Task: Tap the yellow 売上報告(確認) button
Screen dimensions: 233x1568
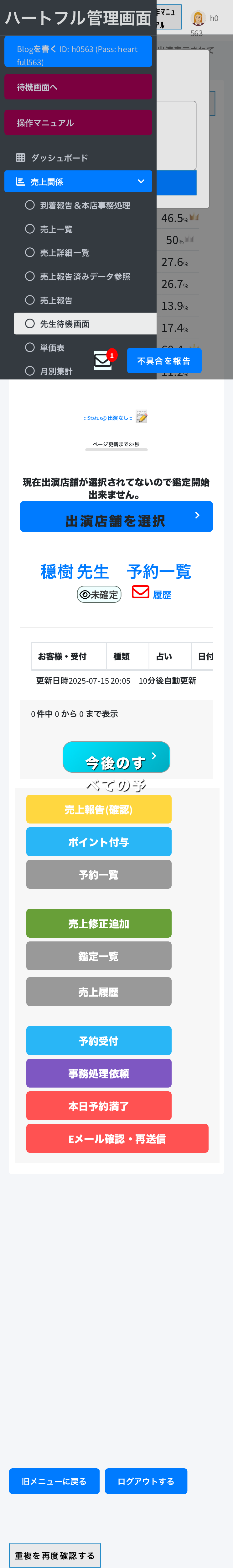Action: click(x=99, y=809)
